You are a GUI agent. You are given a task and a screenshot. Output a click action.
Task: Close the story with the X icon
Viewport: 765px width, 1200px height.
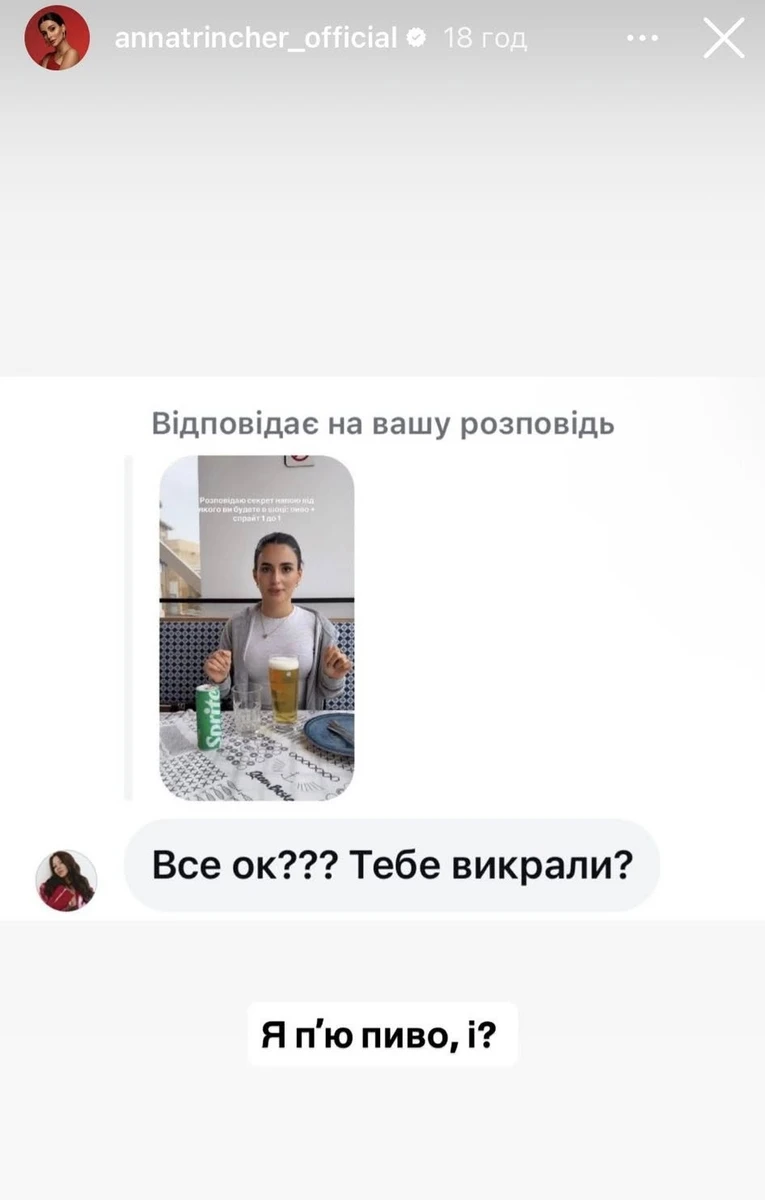(x=722, y=38)
